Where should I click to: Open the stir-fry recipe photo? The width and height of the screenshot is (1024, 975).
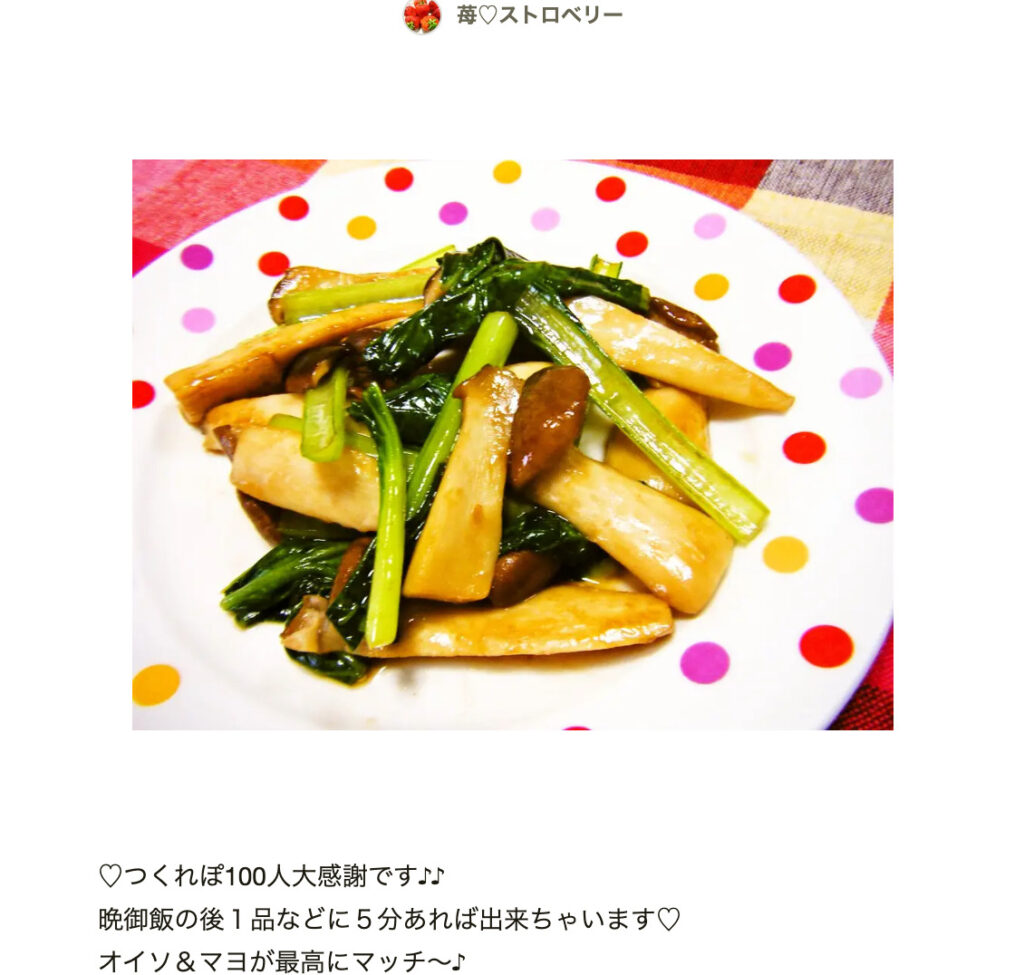tap(512, 444)
